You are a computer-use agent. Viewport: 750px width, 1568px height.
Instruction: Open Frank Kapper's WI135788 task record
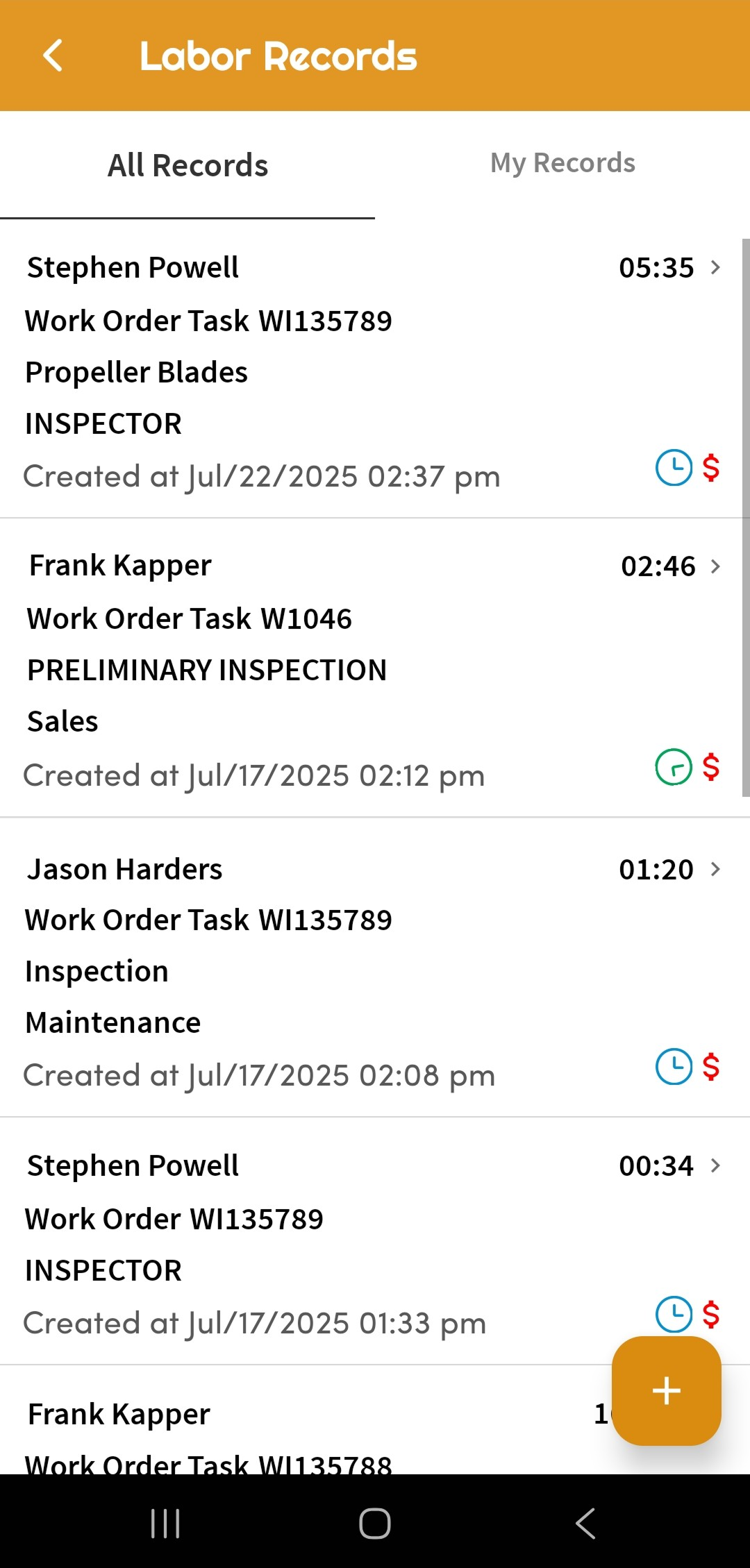(x=278, y=1430)
